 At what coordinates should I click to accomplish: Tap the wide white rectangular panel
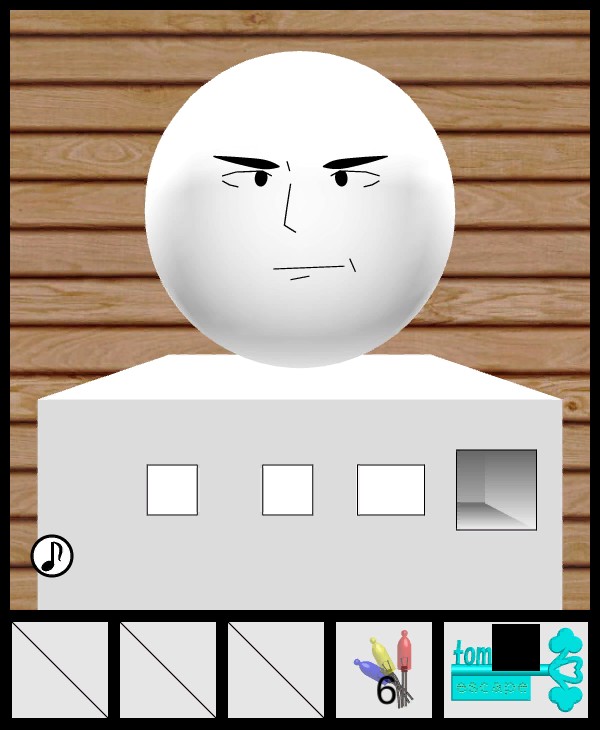click(391, 490)
